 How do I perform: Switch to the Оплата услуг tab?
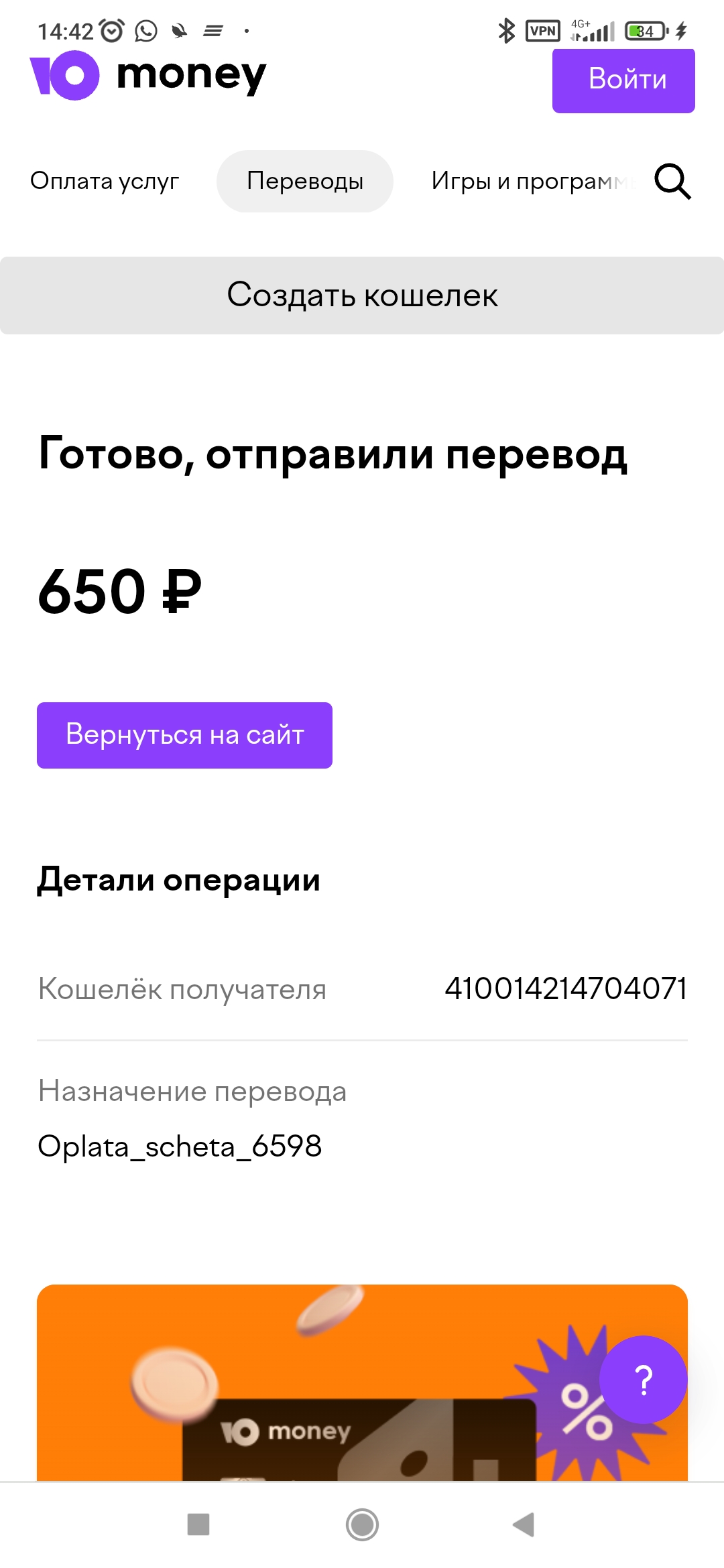tap(105, 181)
